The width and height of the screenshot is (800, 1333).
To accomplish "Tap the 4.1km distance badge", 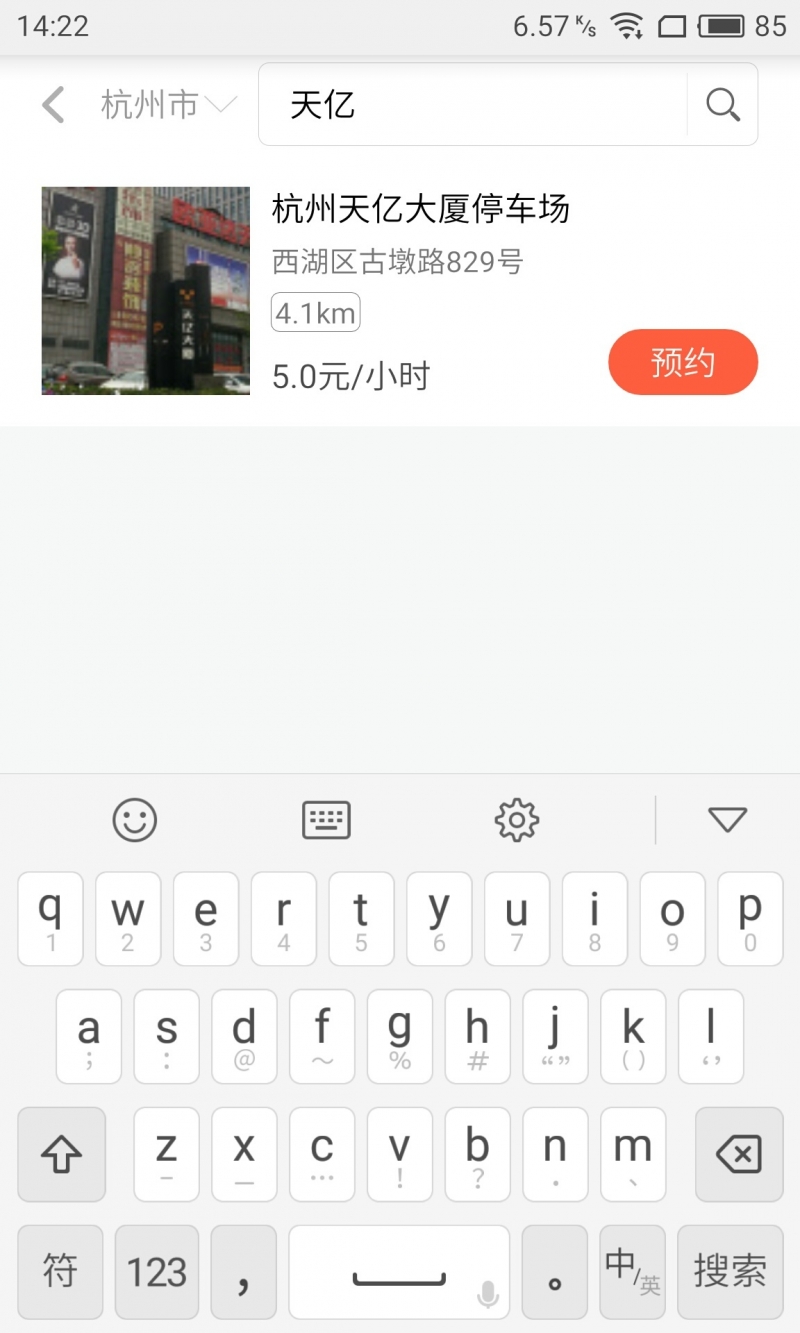I will (x=316, y=312).
